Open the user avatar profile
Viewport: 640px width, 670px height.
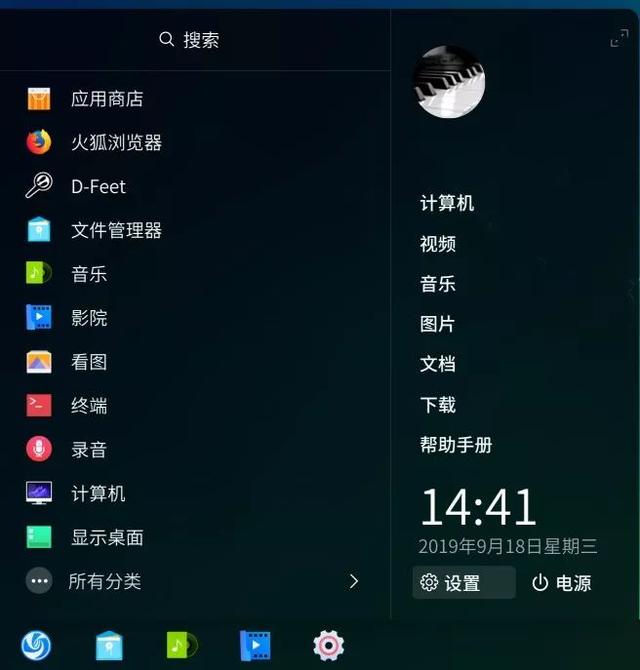pos(449,82)
